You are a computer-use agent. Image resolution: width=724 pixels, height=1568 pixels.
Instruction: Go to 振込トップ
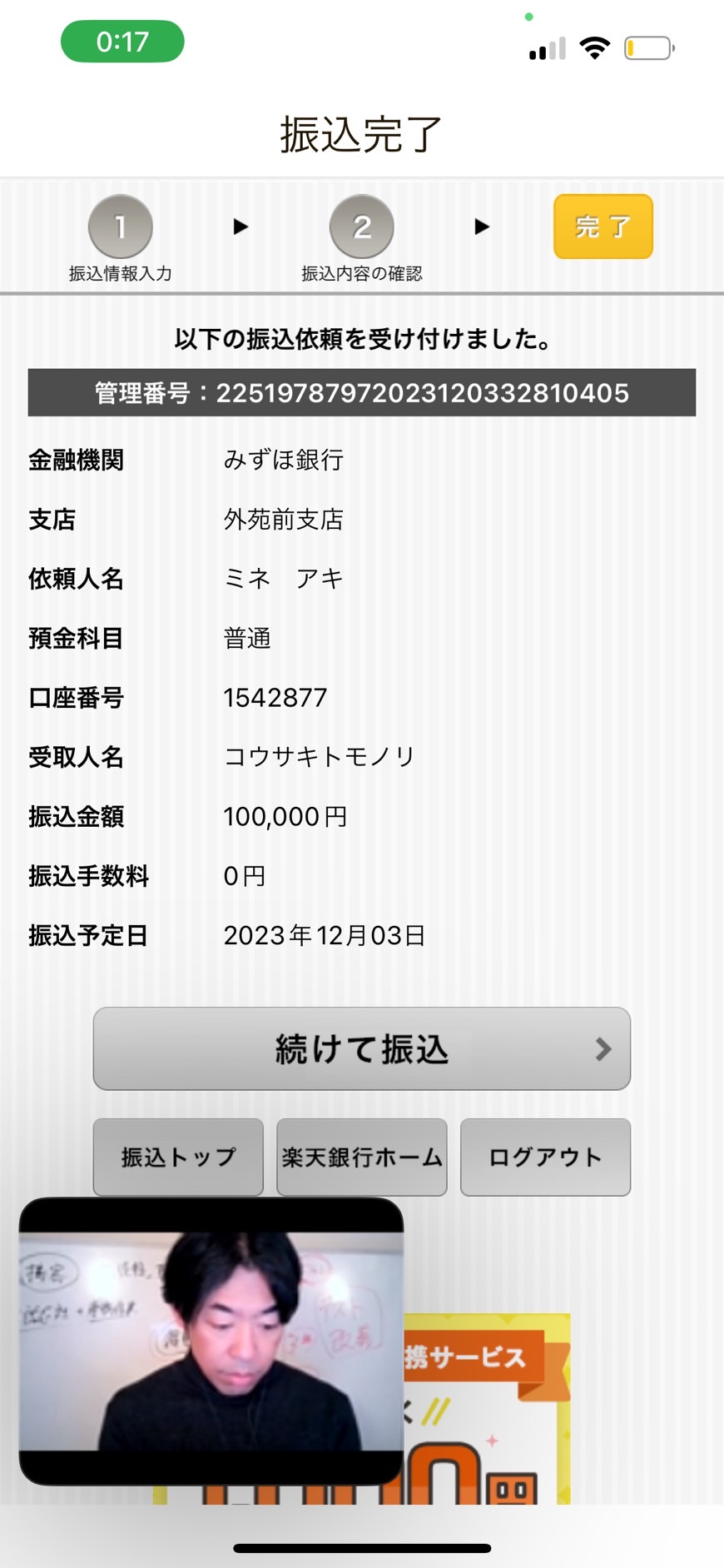[178, 1157]
